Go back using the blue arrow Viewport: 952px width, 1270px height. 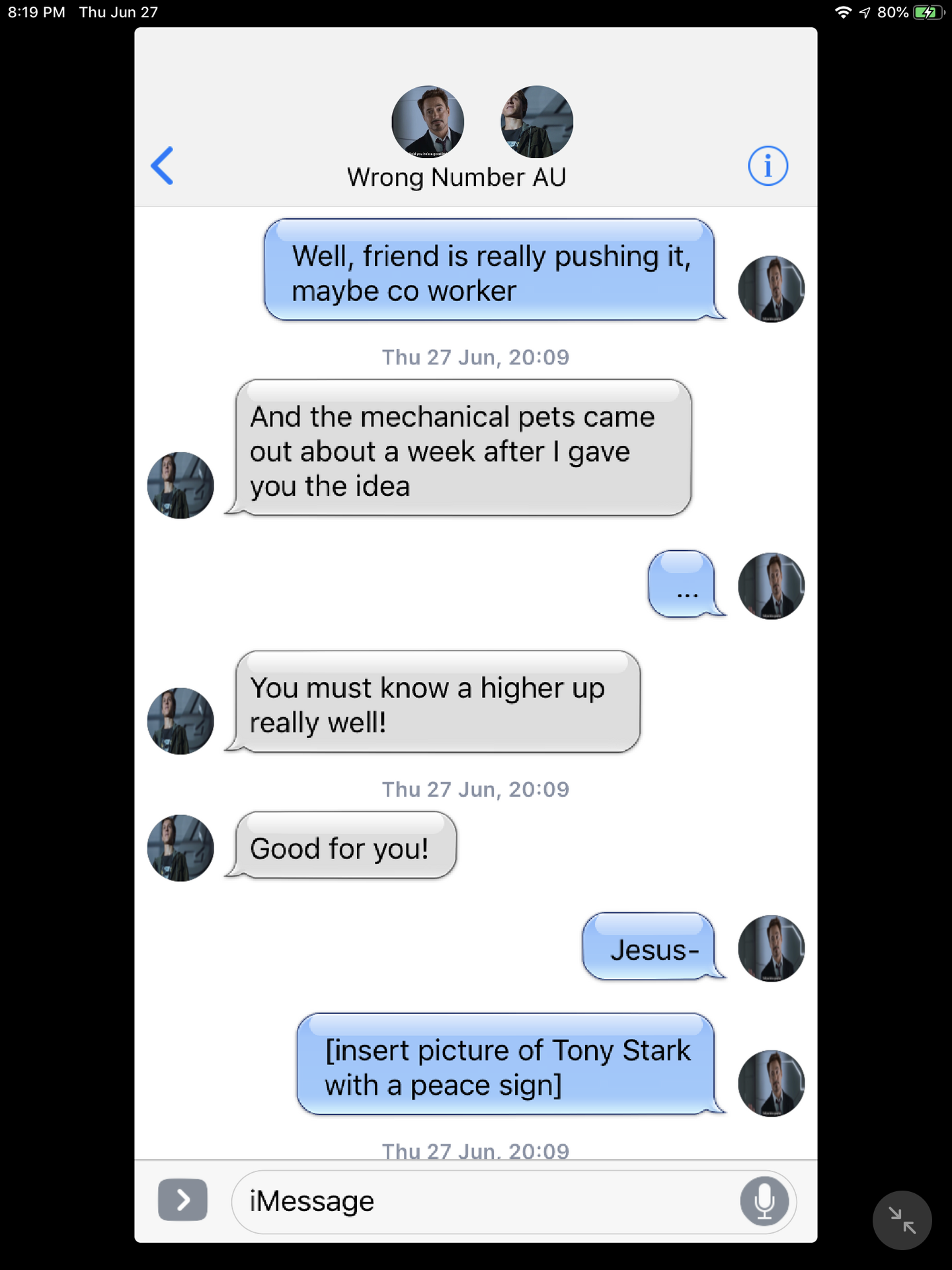click(x=163, y=165)
